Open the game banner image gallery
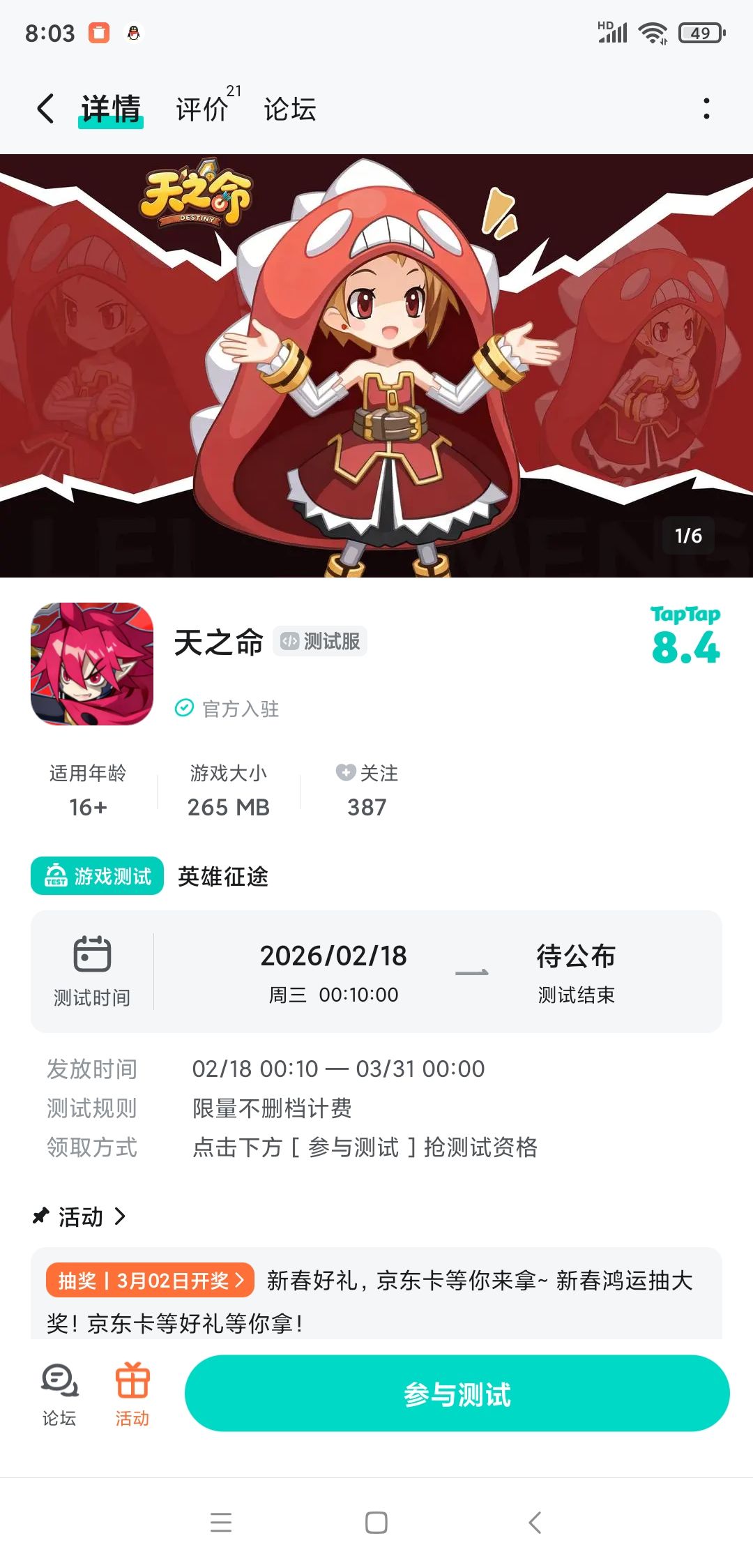Viewport: 753px width, 1568px height. point(376,365)
